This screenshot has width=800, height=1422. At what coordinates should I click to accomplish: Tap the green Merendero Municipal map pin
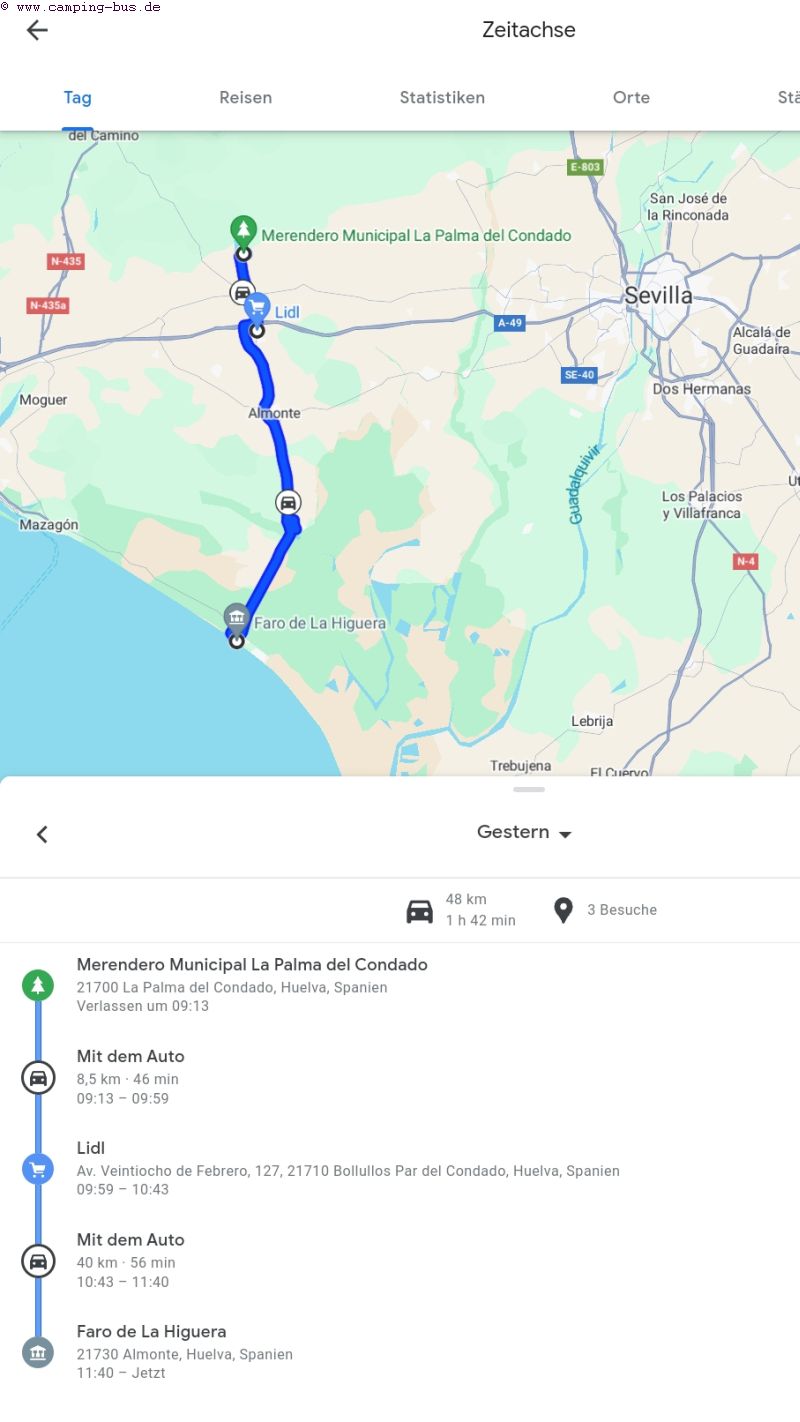pos(242,231)
